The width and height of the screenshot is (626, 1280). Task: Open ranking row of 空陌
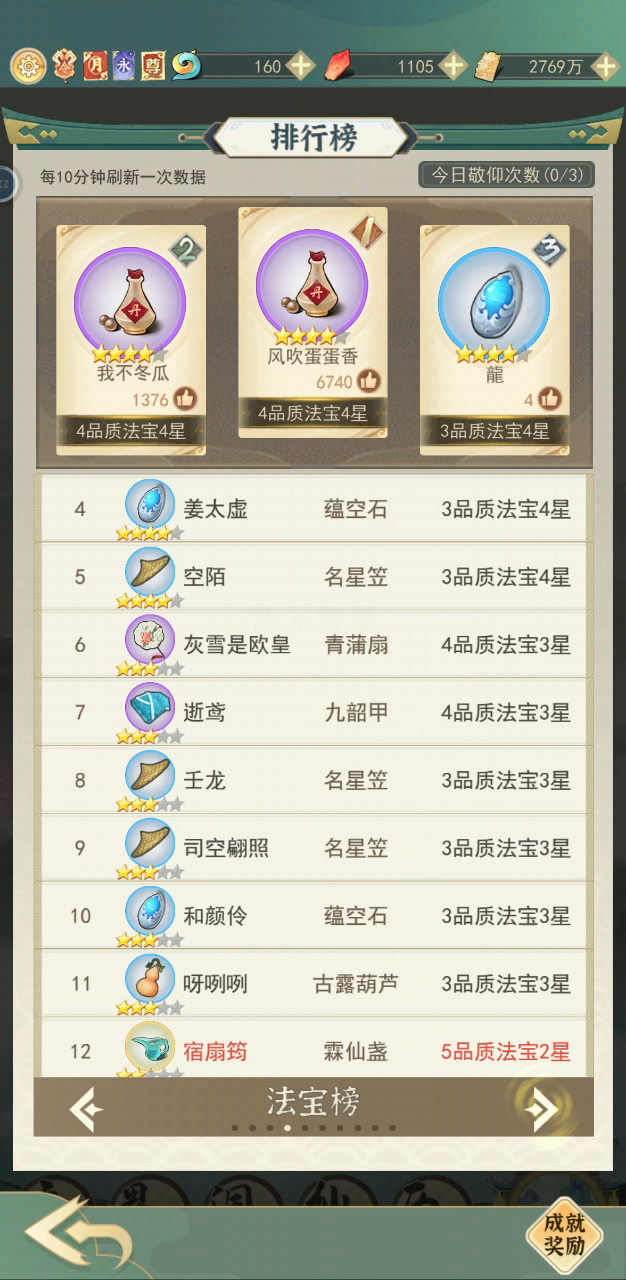pos(313,577)
